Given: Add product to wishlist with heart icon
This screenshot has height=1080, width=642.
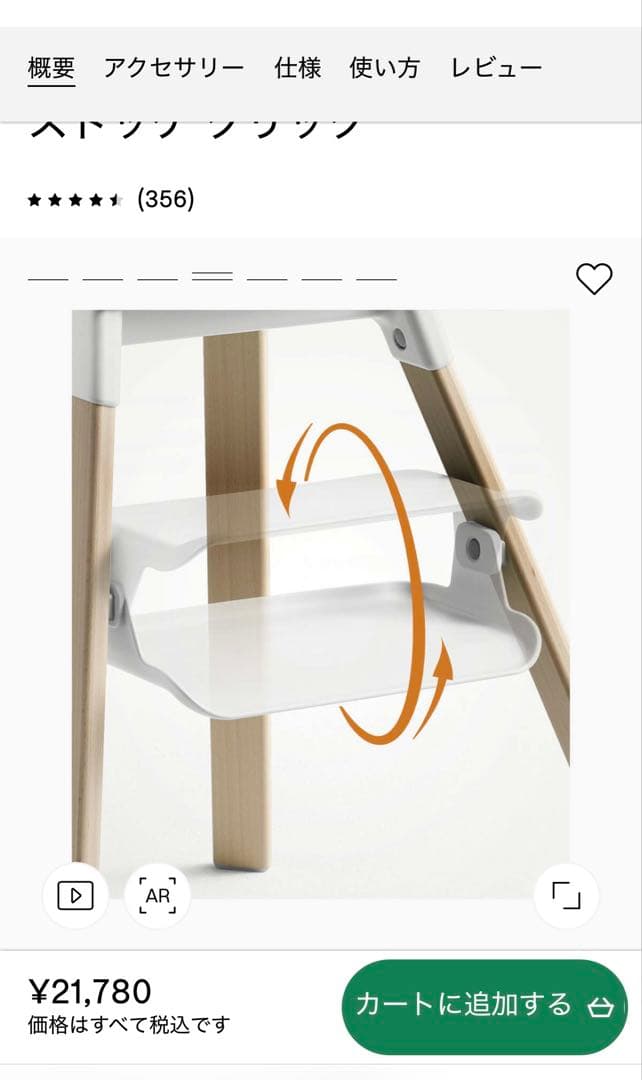Looking at the screenshot, I should tap(594, 279).
